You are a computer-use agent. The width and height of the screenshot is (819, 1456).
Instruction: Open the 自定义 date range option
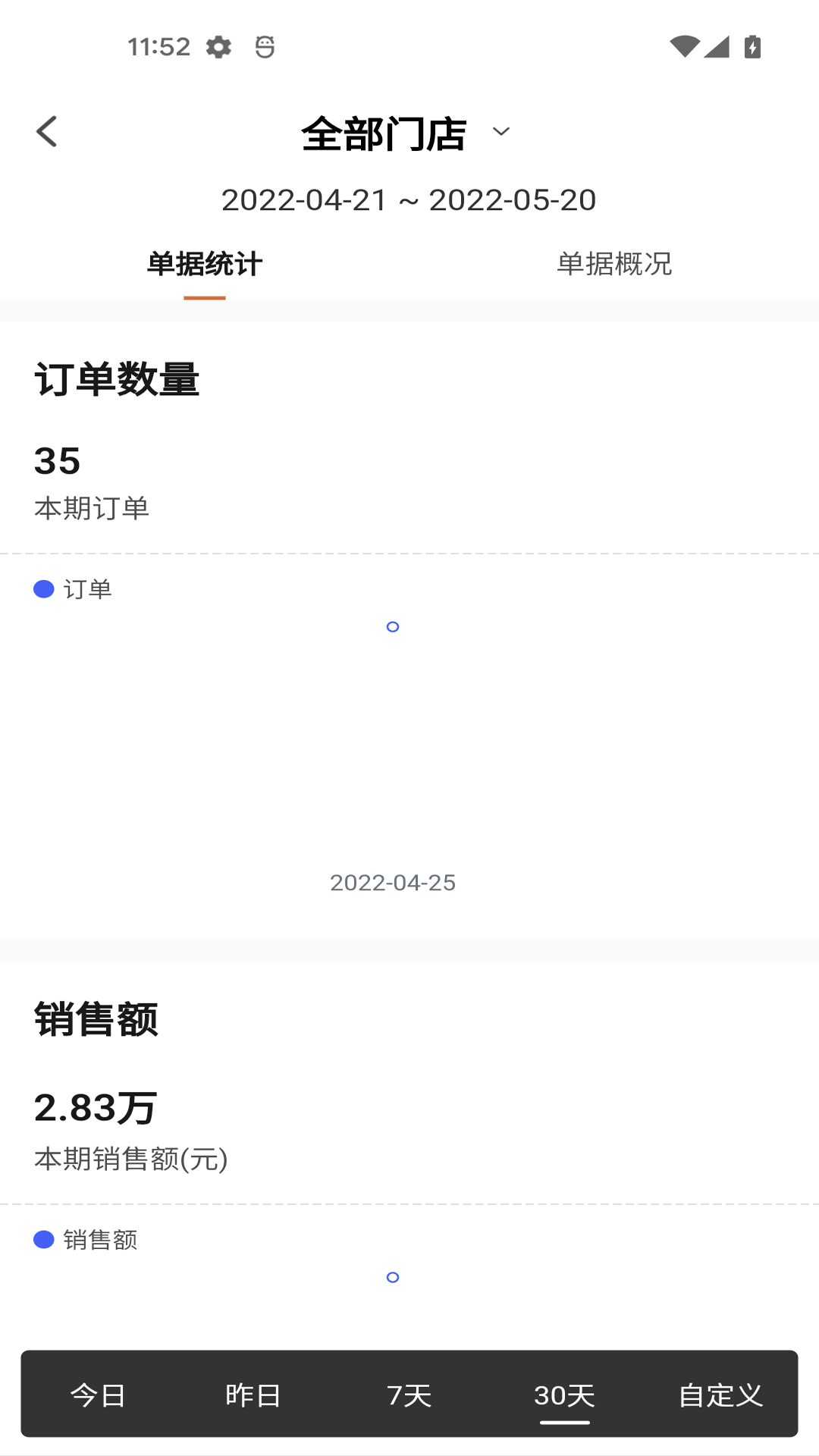coord(720,1395)
